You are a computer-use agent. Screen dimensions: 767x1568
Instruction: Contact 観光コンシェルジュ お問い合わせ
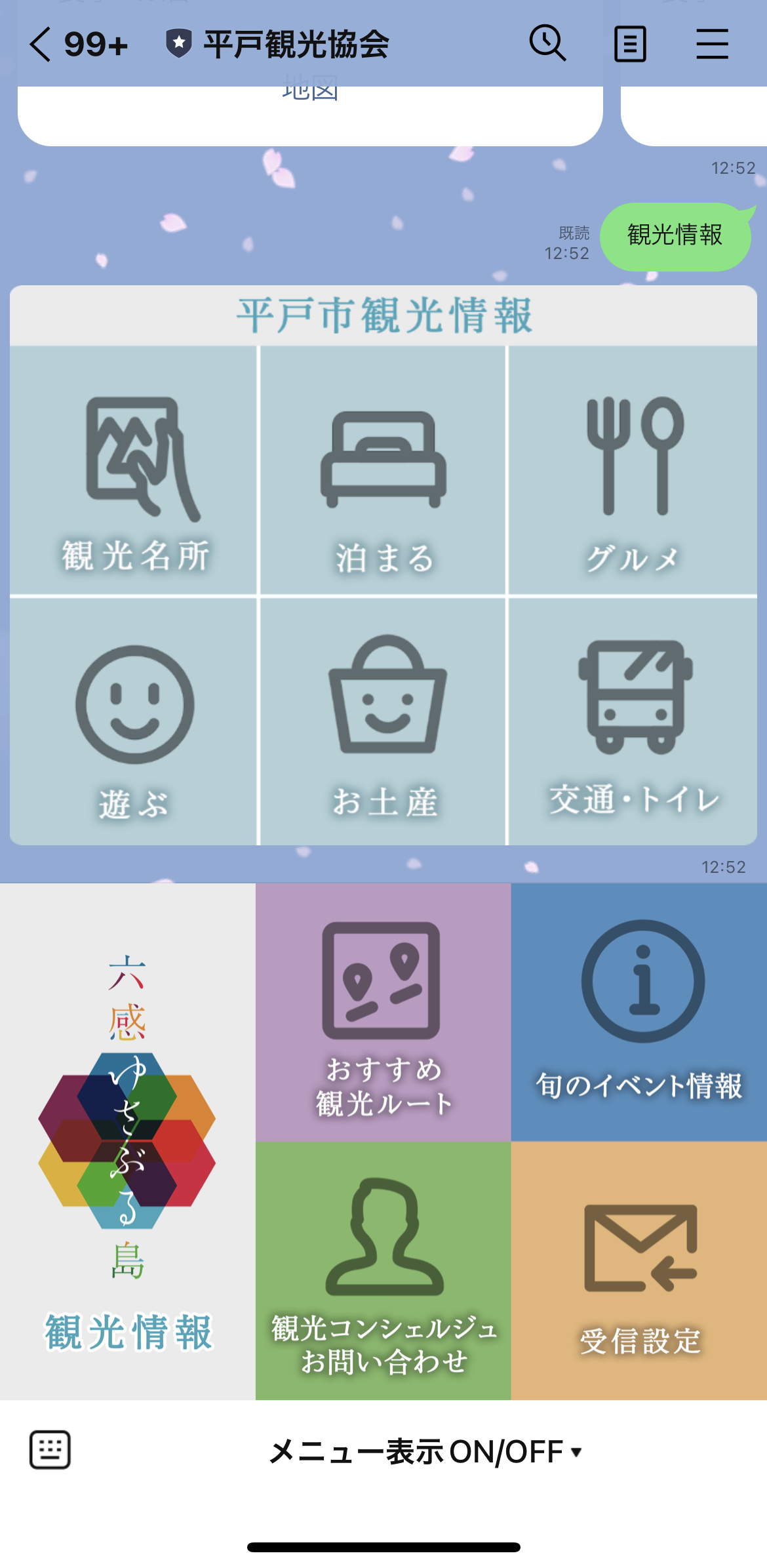click(383, 1271)
